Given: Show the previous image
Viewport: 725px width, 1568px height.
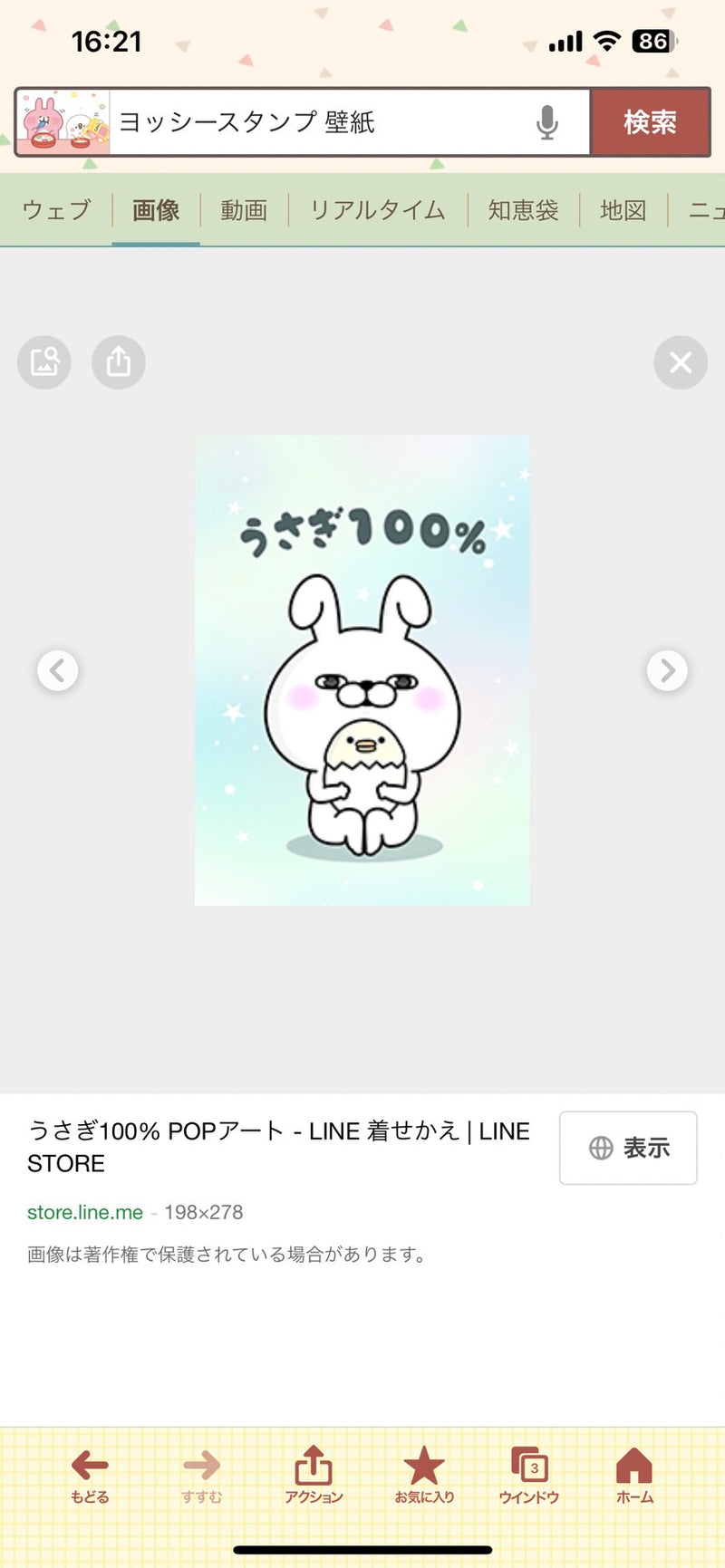Looking at the screenshot, I should (x=57, y=670).
